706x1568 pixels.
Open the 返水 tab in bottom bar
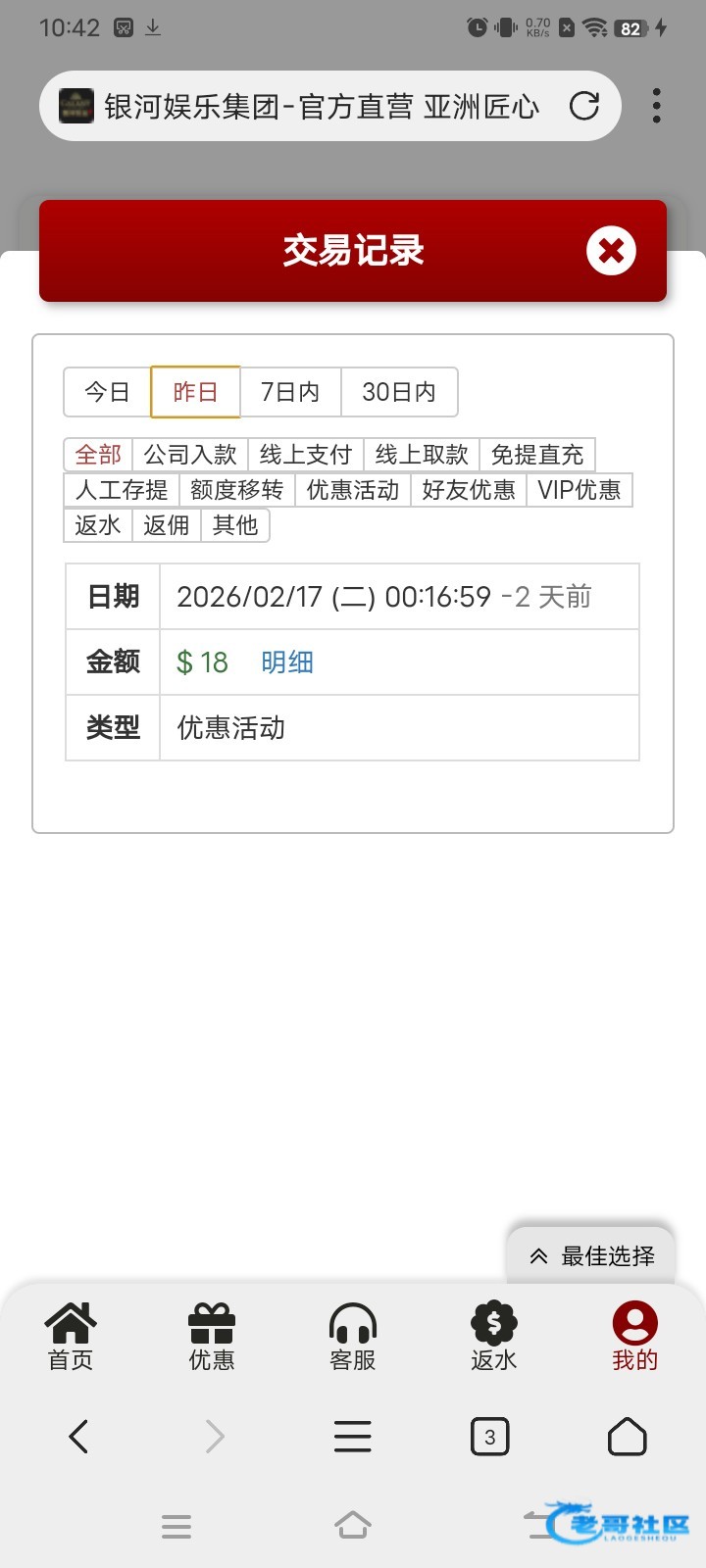494,1337
